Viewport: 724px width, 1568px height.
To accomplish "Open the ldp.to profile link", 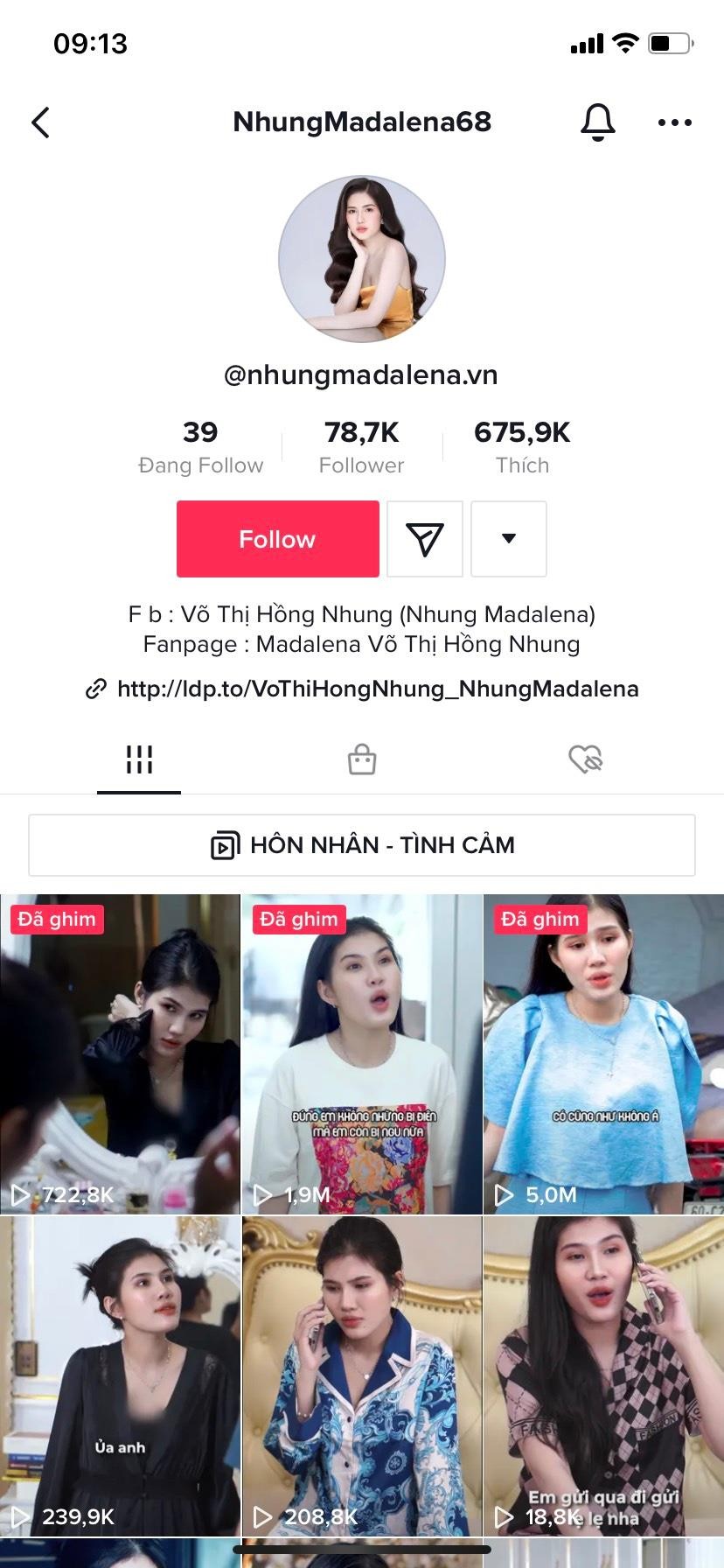I will click(376, 689).
